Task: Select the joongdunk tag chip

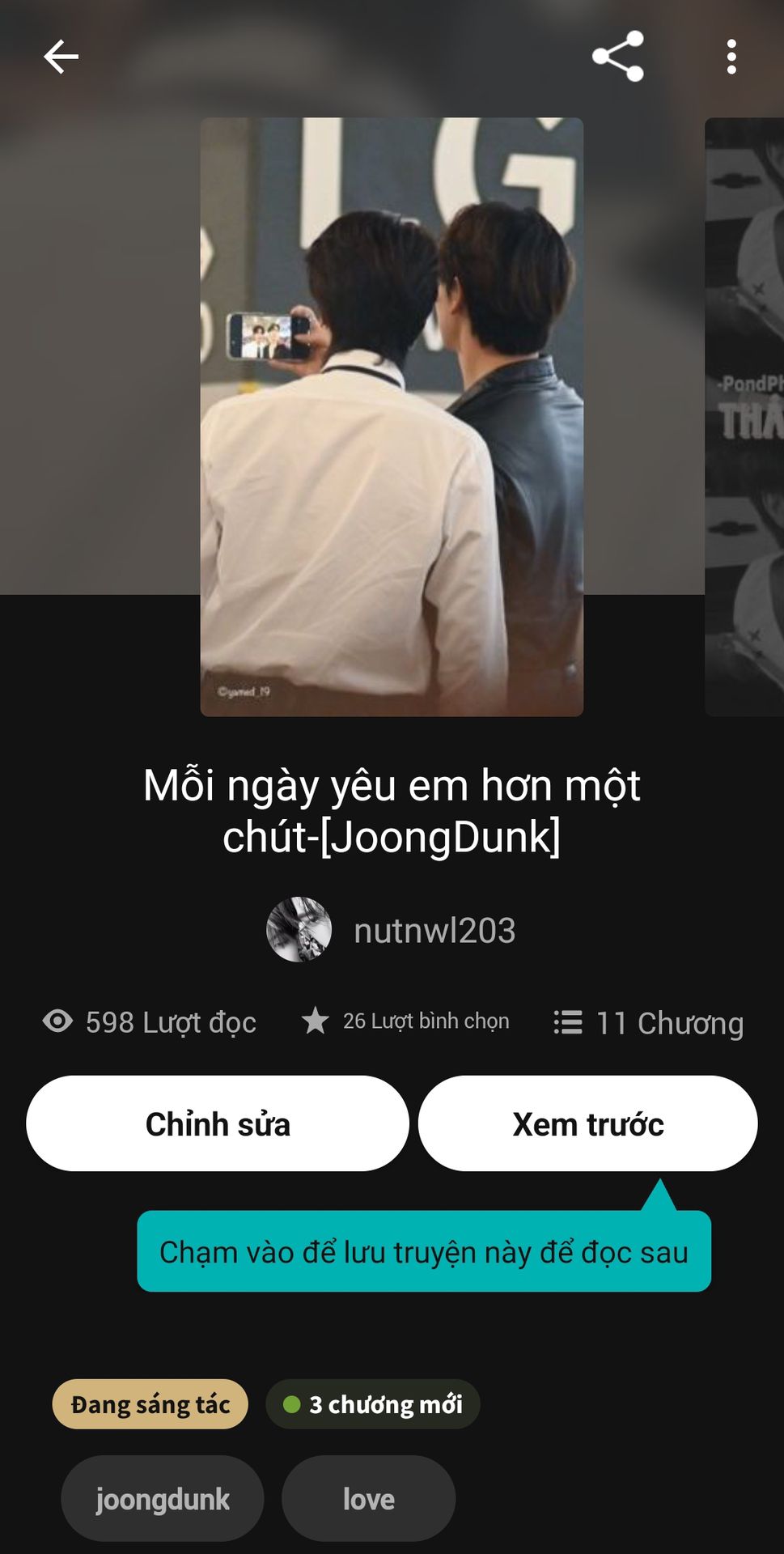Action: [x=163, y=1499]
